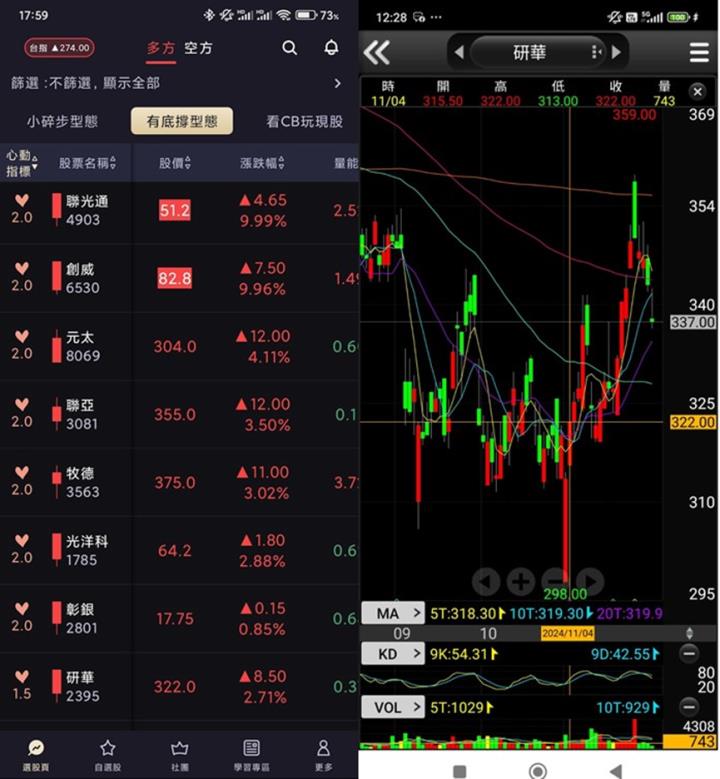Open the search magnifier icon
This screenshot has width=720, height=779.
pos(290,48)
